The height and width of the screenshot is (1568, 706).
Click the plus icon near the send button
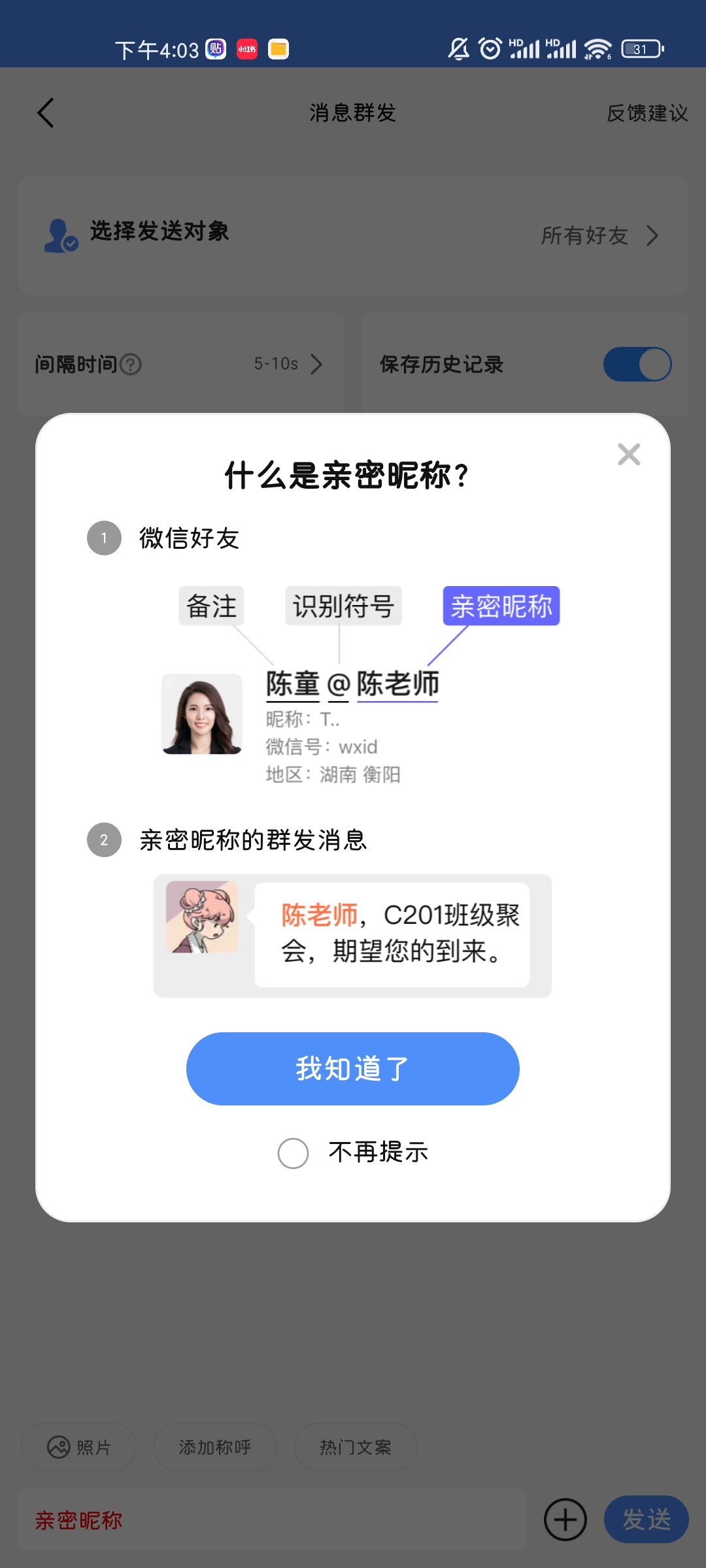pos(565,1520)
